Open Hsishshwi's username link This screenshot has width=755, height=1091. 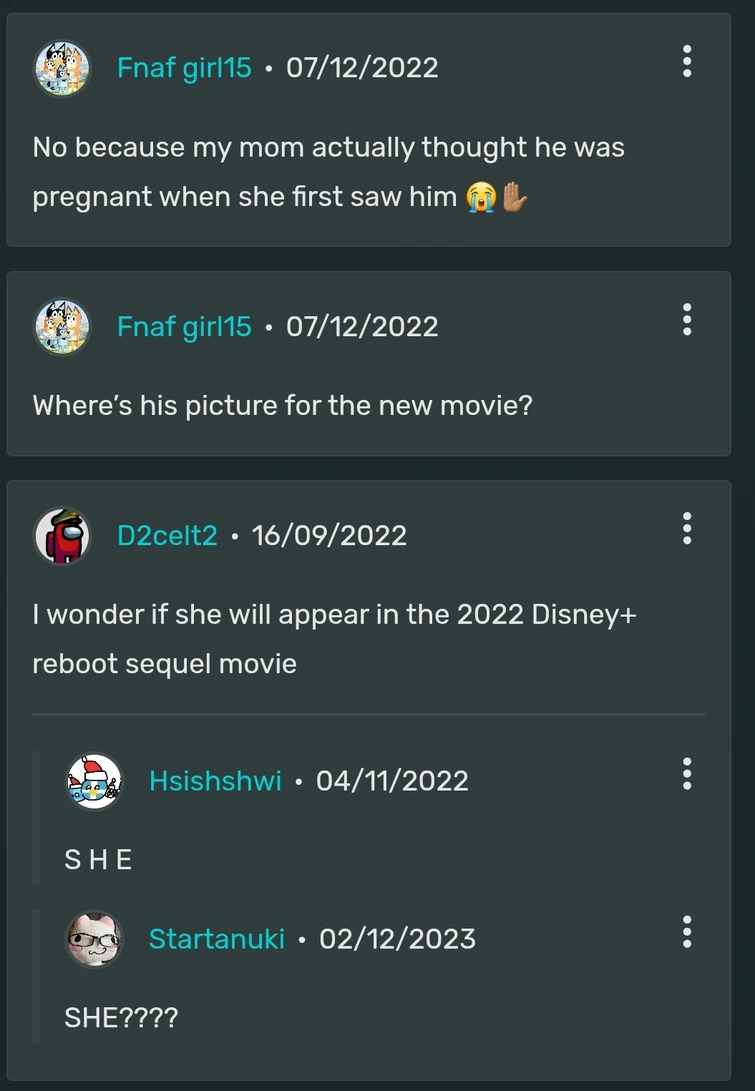(x=215, y=781)
